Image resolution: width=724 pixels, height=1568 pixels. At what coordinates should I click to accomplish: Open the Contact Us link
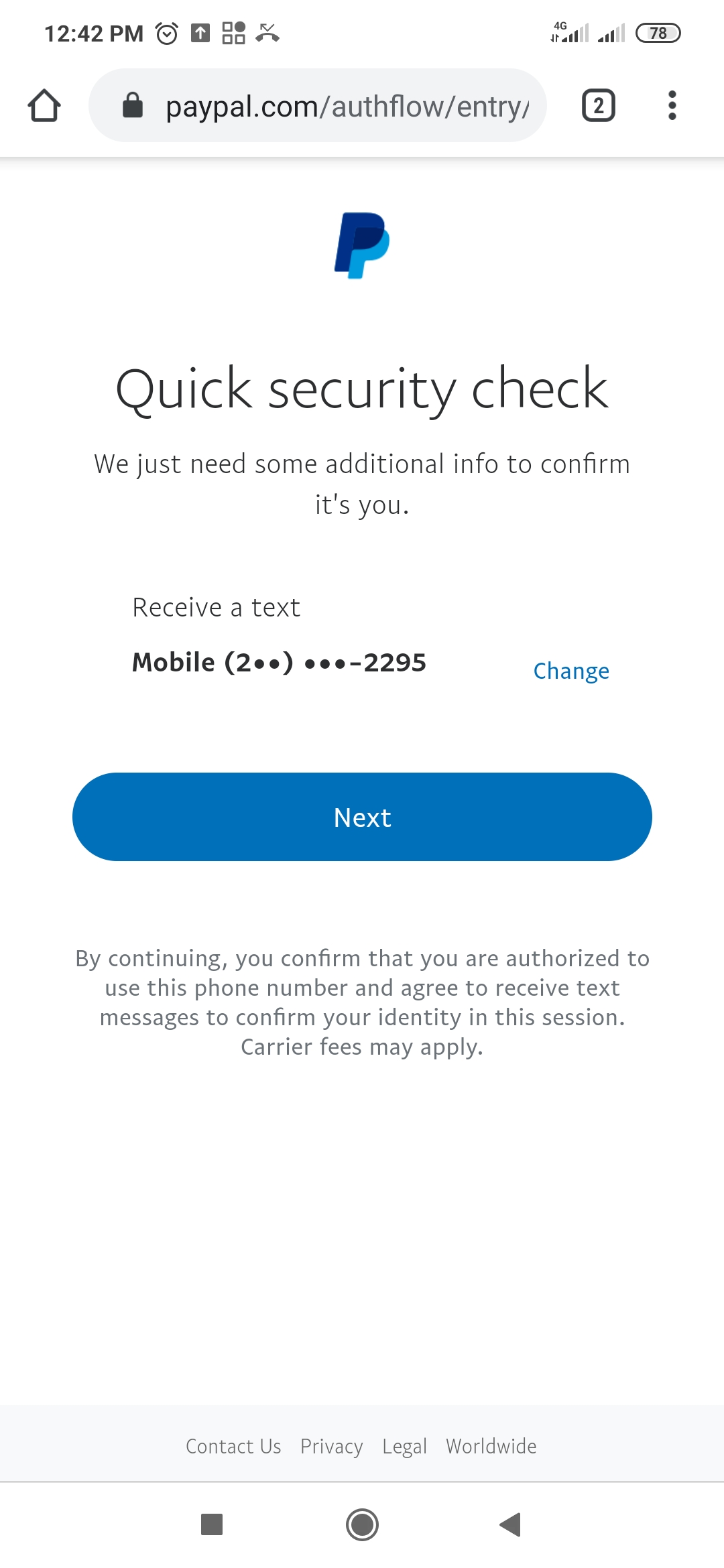[x=233, y=1446]
